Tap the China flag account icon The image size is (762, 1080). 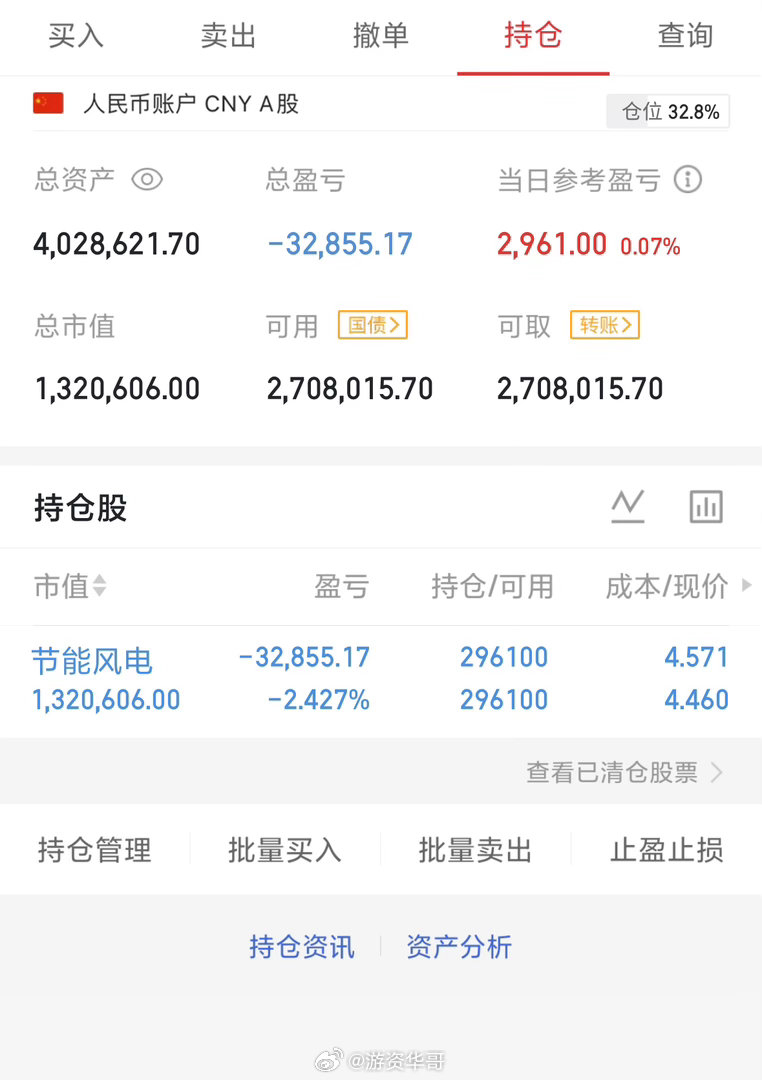pos(47,102)
